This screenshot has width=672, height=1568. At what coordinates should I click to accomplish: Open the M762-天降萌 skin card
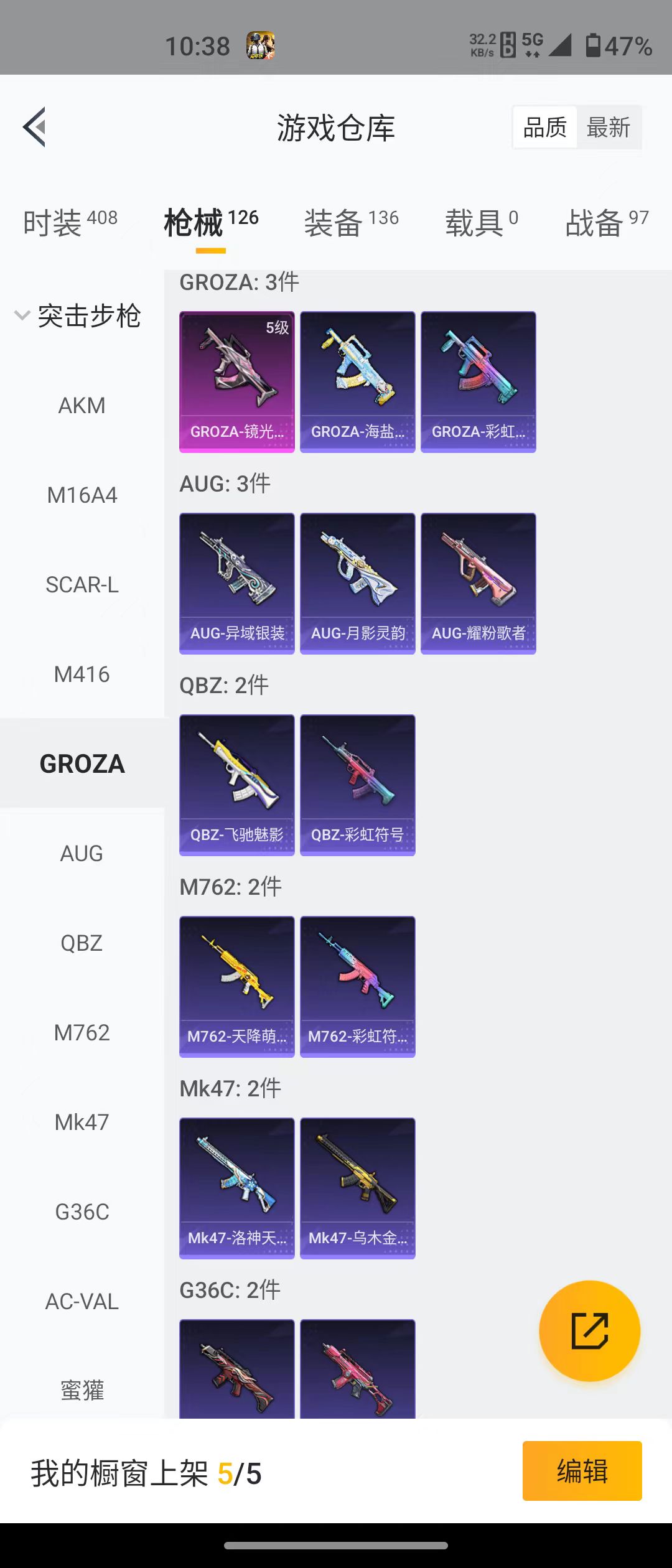pyautogui.click(x=236, y=986)
